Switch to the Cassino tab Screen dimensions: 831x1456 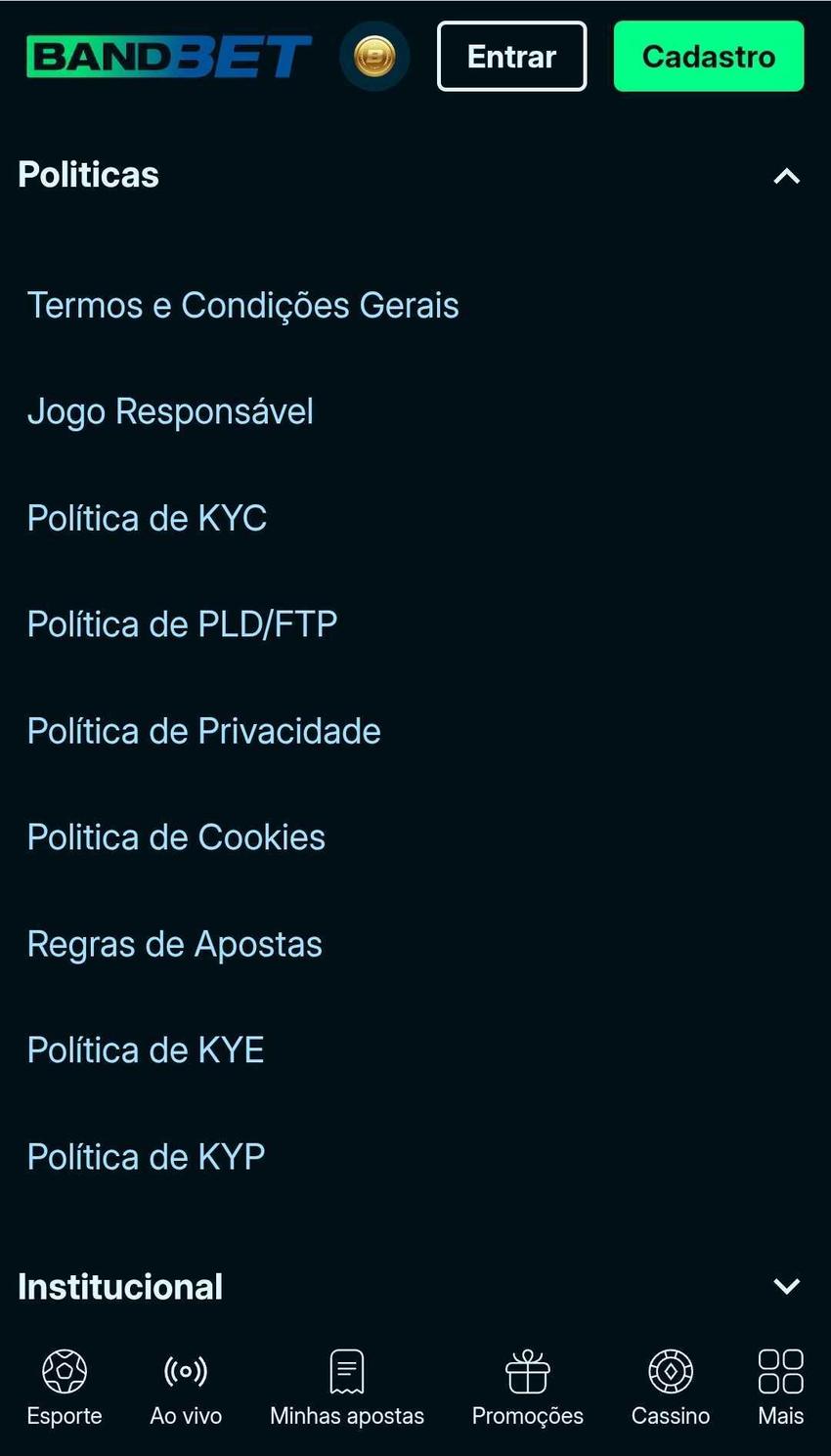[x=670, y=1388]
